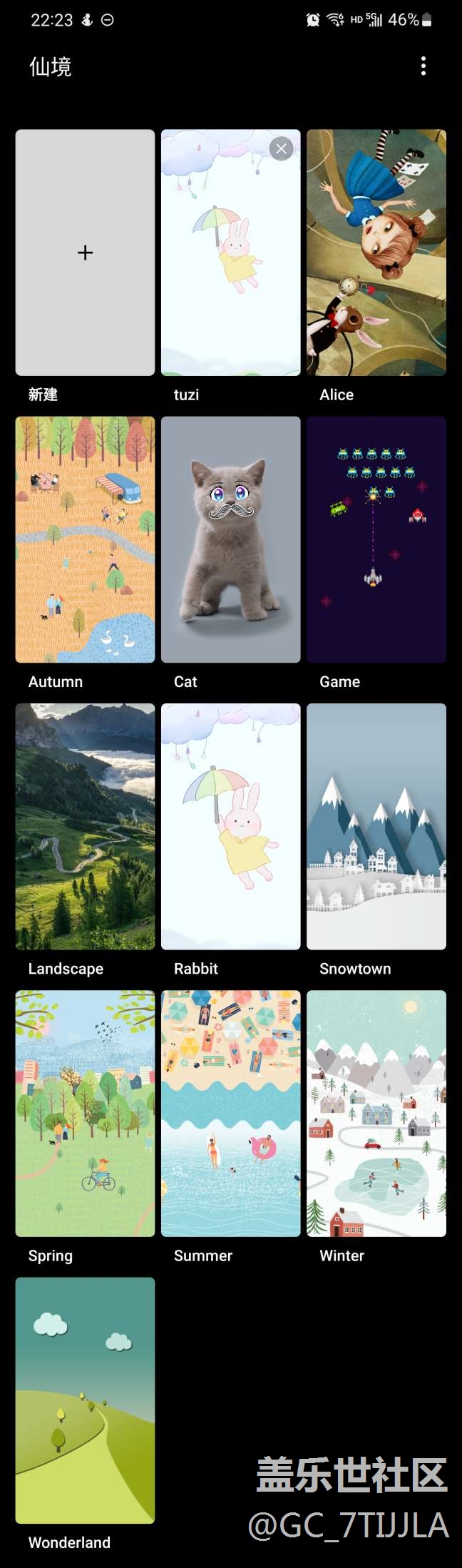Viewport: 462px width, 1568px height.
Task: Delete the tuzi wallpaper with the X
Action: 282,148
